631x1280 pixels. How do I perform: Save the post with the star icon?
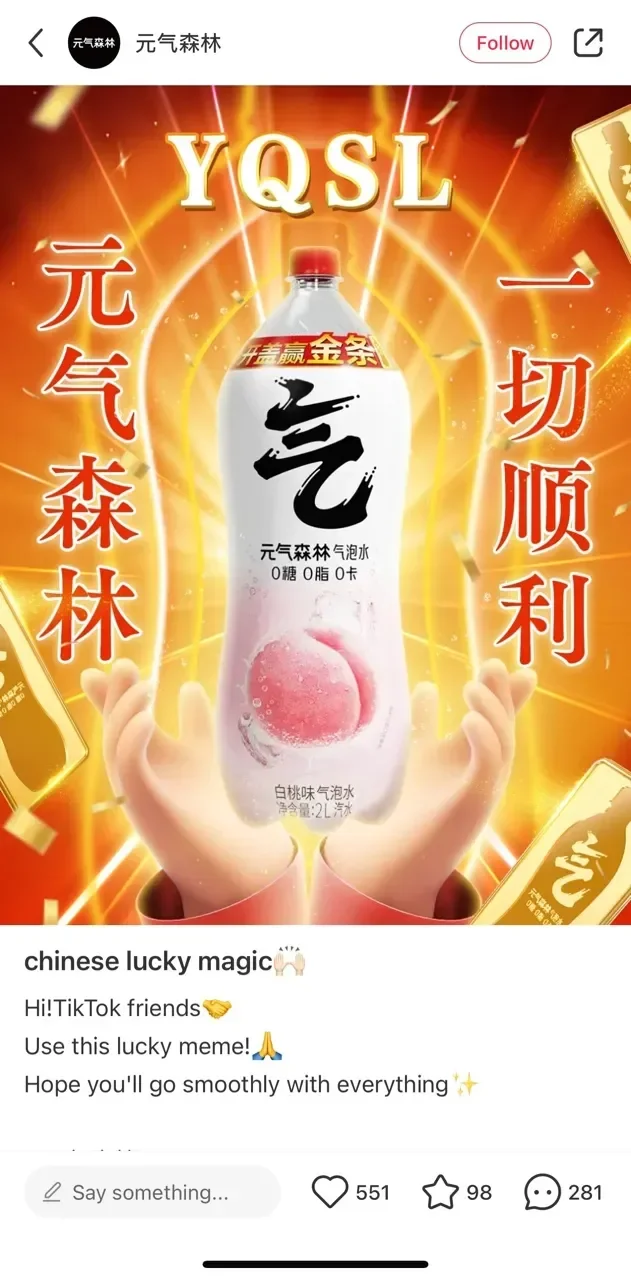pos(440,1192)
